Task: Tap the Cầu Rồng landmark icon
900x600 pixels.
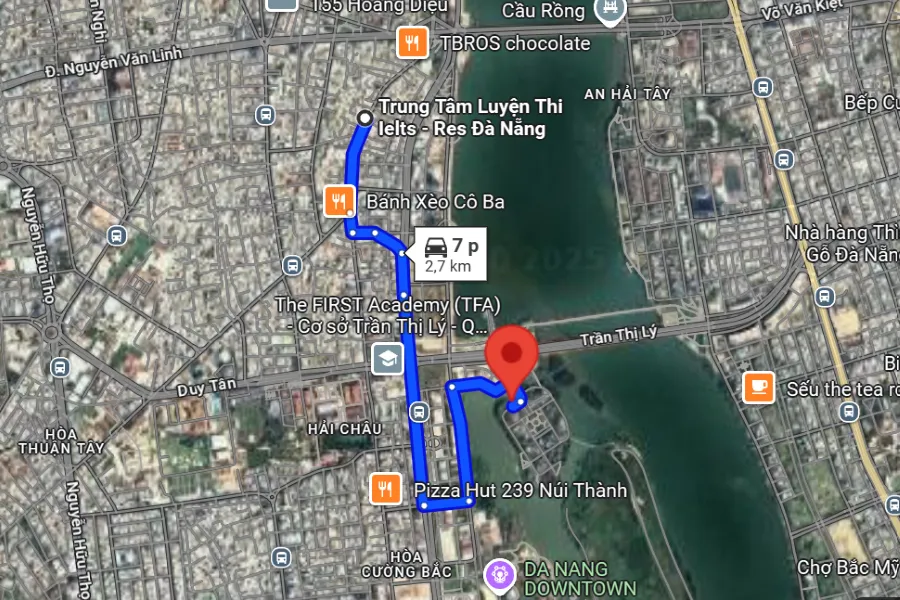Action: pyautogui.click(x=607, y=10)
